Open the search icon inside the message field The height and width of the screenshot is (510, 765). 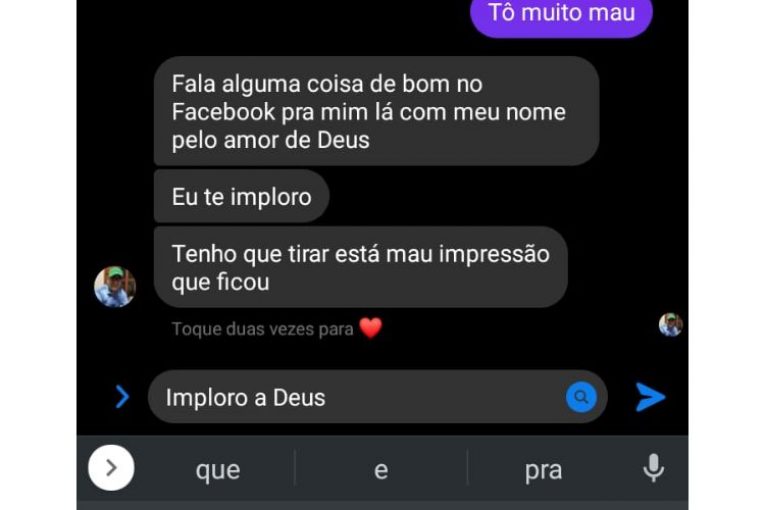581,397
